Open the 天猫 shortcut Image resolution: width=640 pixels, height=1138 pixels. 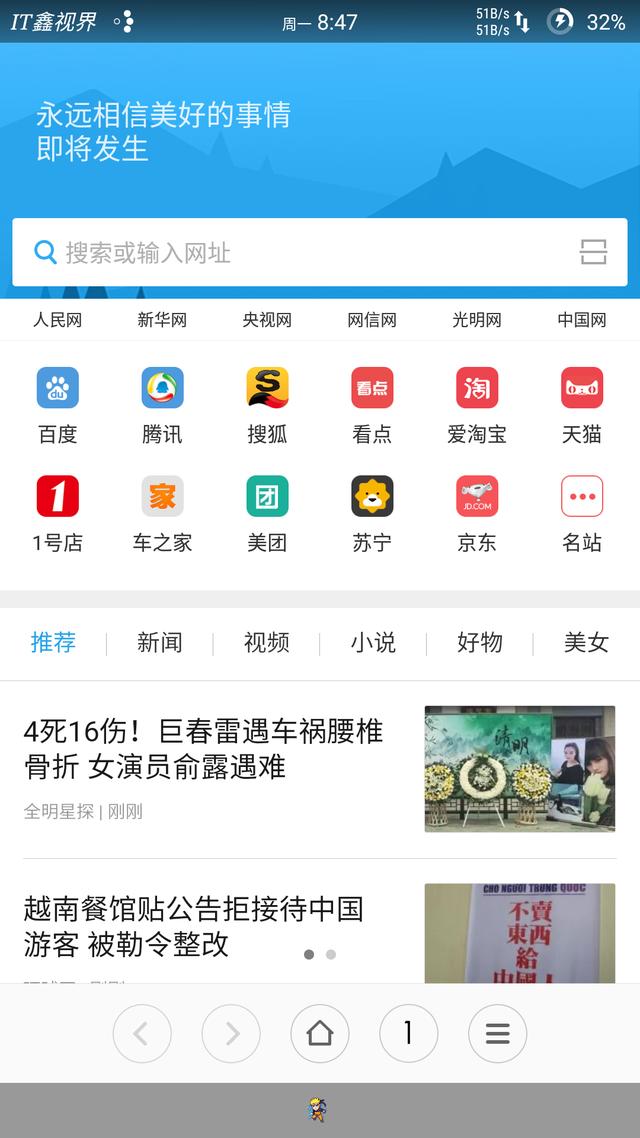[x=582, y=405]
